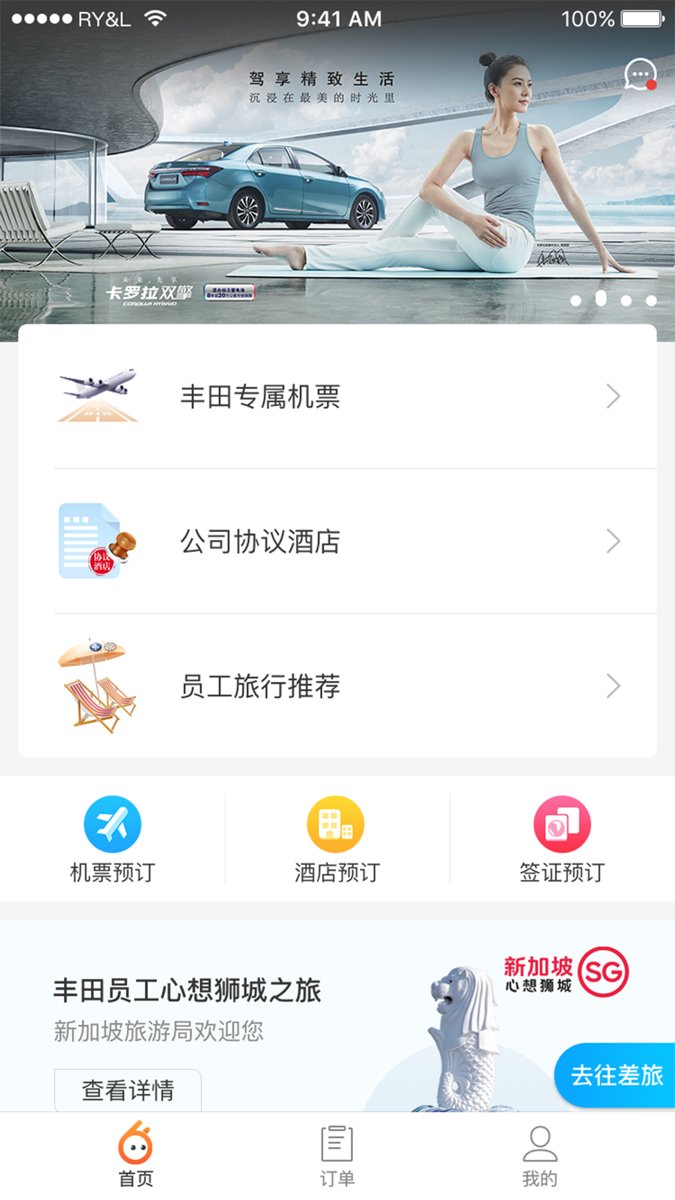Screen dimensions: 675x1200
Task: Switch to the 订单 tab
Action: point(337,1156)
